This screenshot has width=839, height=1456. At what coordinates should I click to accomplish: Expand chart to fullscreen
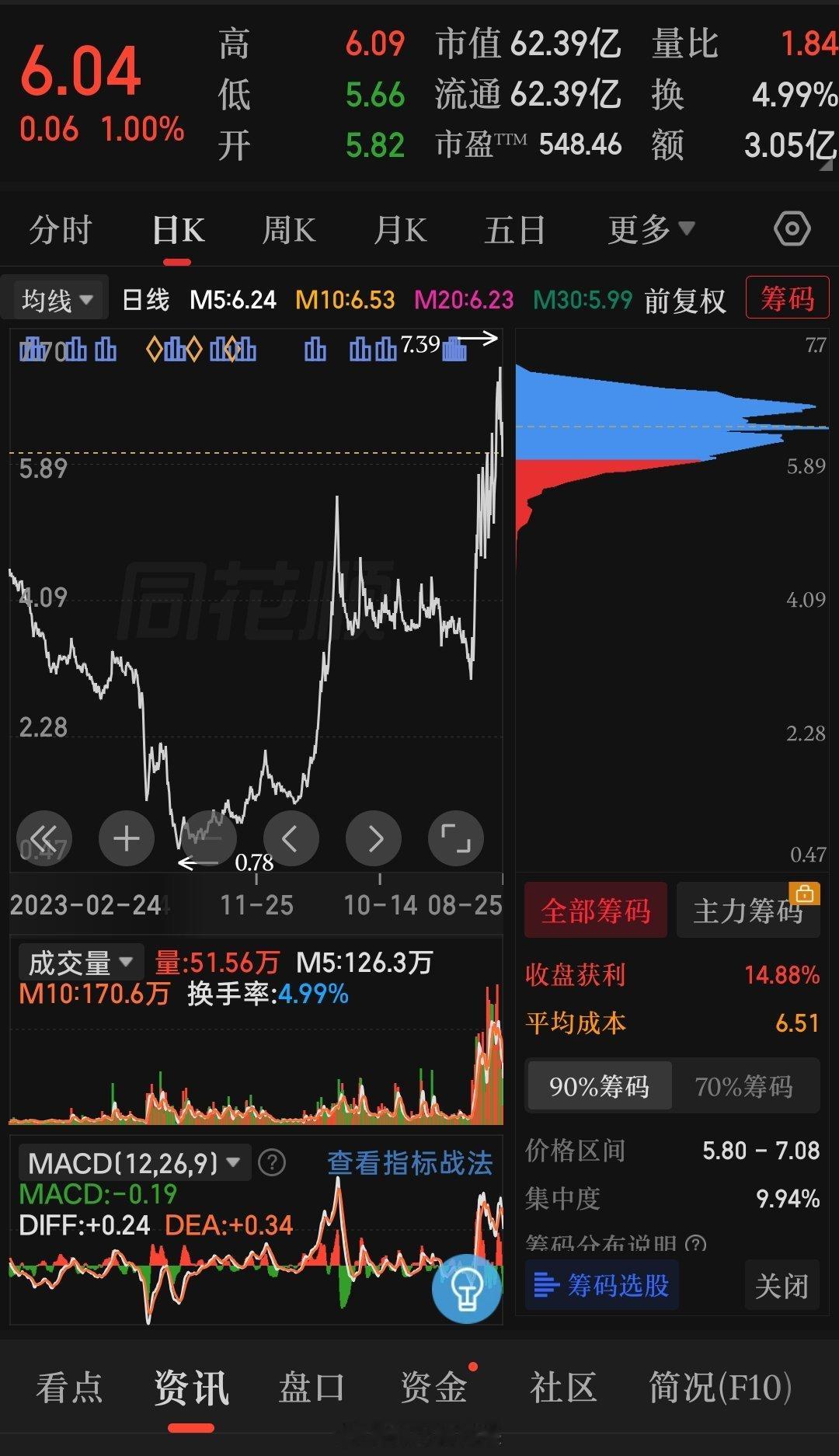(456, 838)
